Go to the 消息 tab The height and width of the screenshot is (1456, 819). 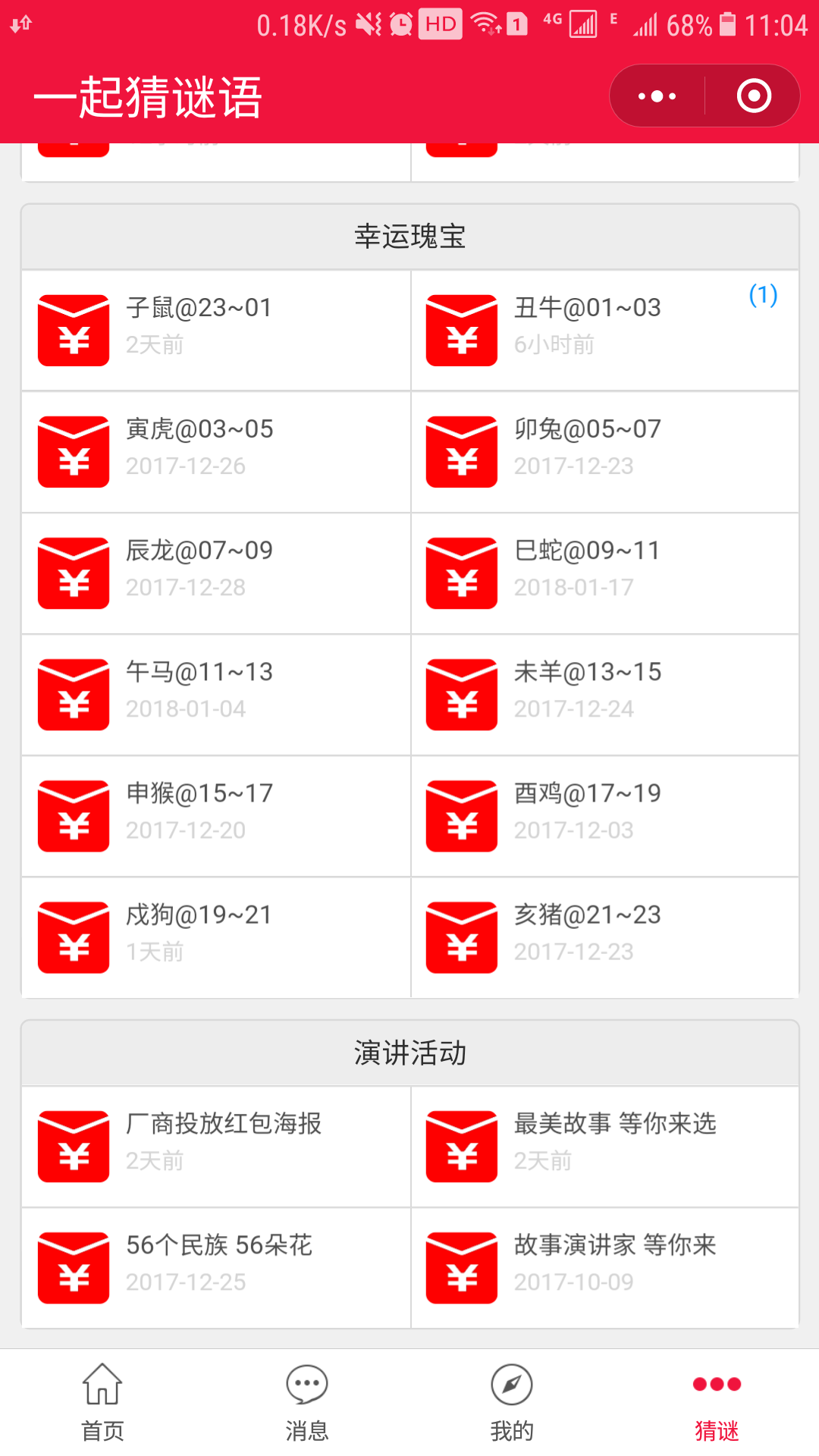coord(307,1402)
